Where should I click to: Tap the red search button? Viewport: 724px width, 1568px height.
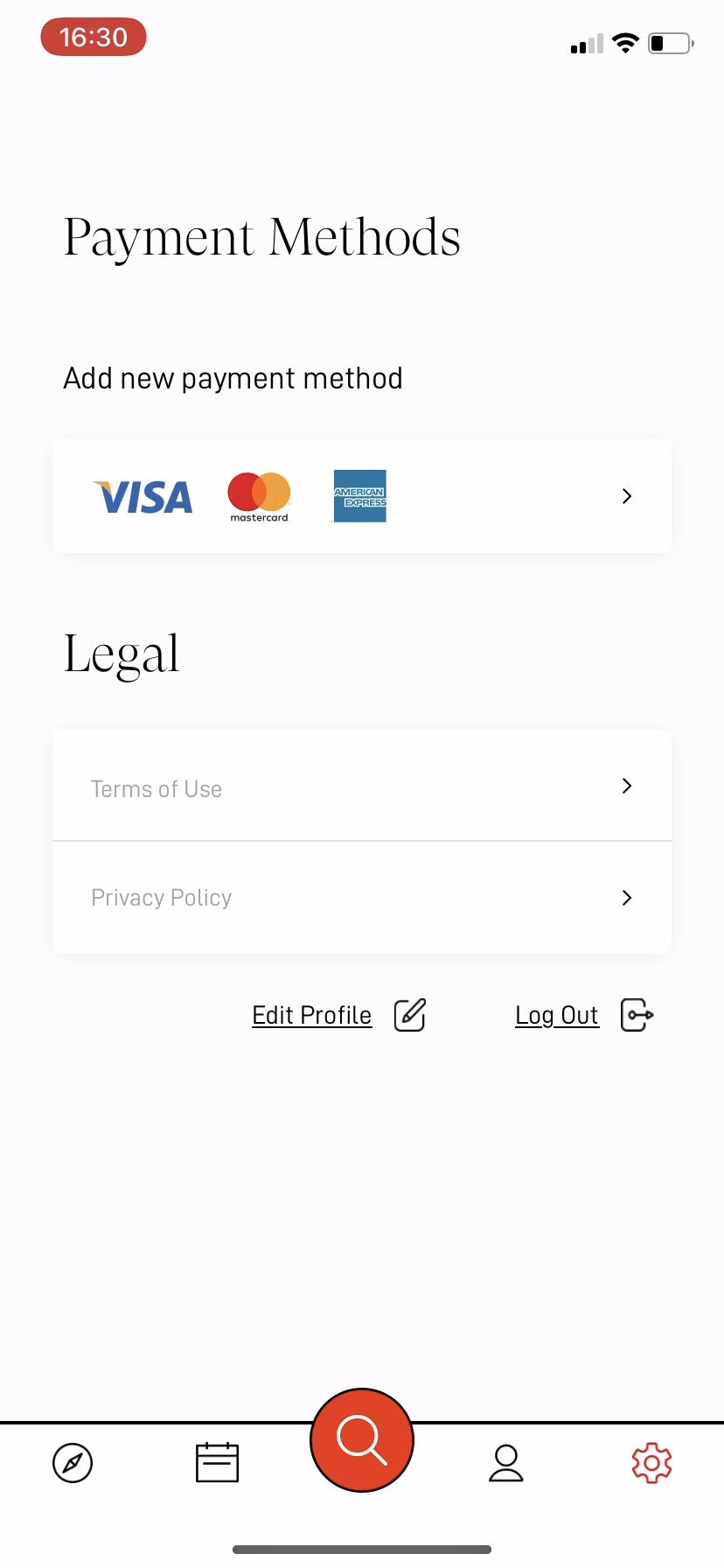point(362,1439)
